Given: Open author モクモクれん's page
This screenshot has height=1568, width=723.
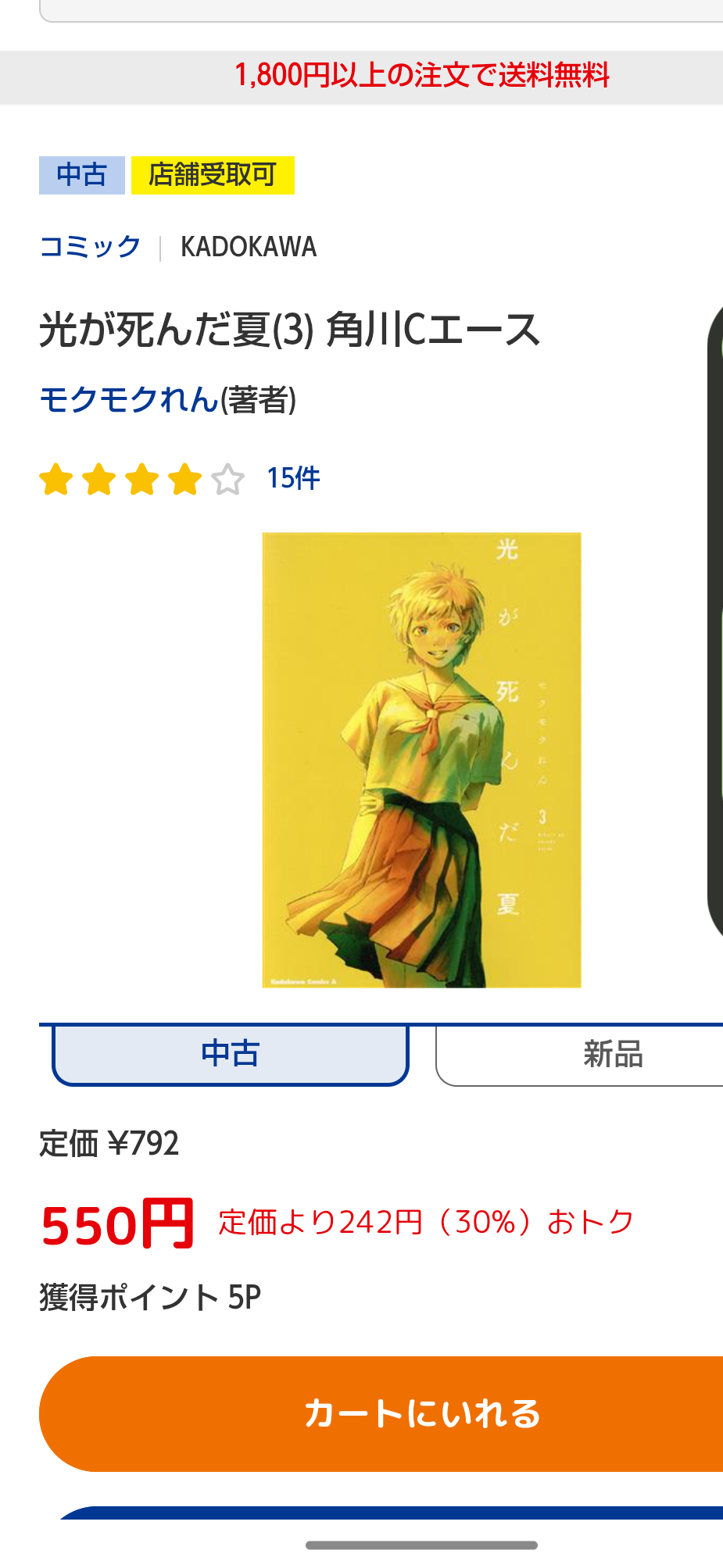Looking at the screenshot, I should pyautogui.click(x=129, y=400).
